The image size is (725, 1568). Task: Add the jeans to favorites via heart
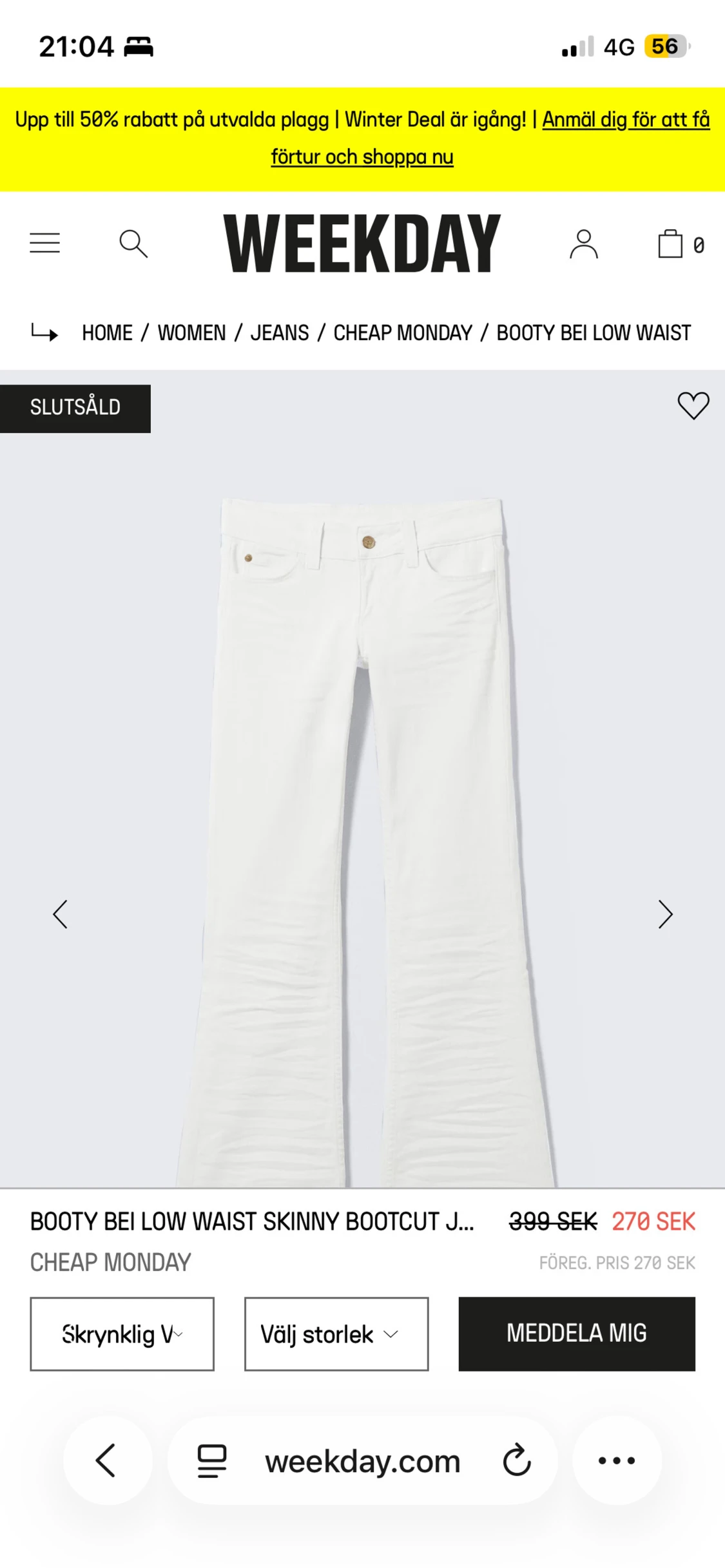pyautogui.click(x=691, y=406)
